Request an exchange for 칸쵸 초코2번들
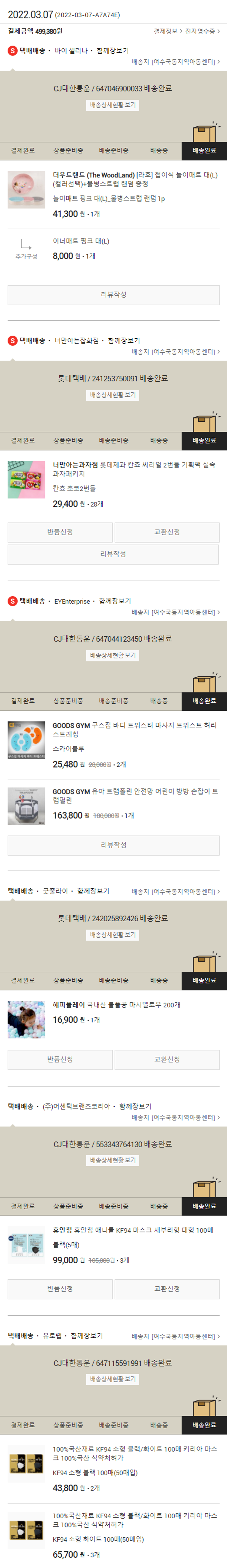Image resolution: width=227 pixels, height=1568 pixels. coord(167,532)
